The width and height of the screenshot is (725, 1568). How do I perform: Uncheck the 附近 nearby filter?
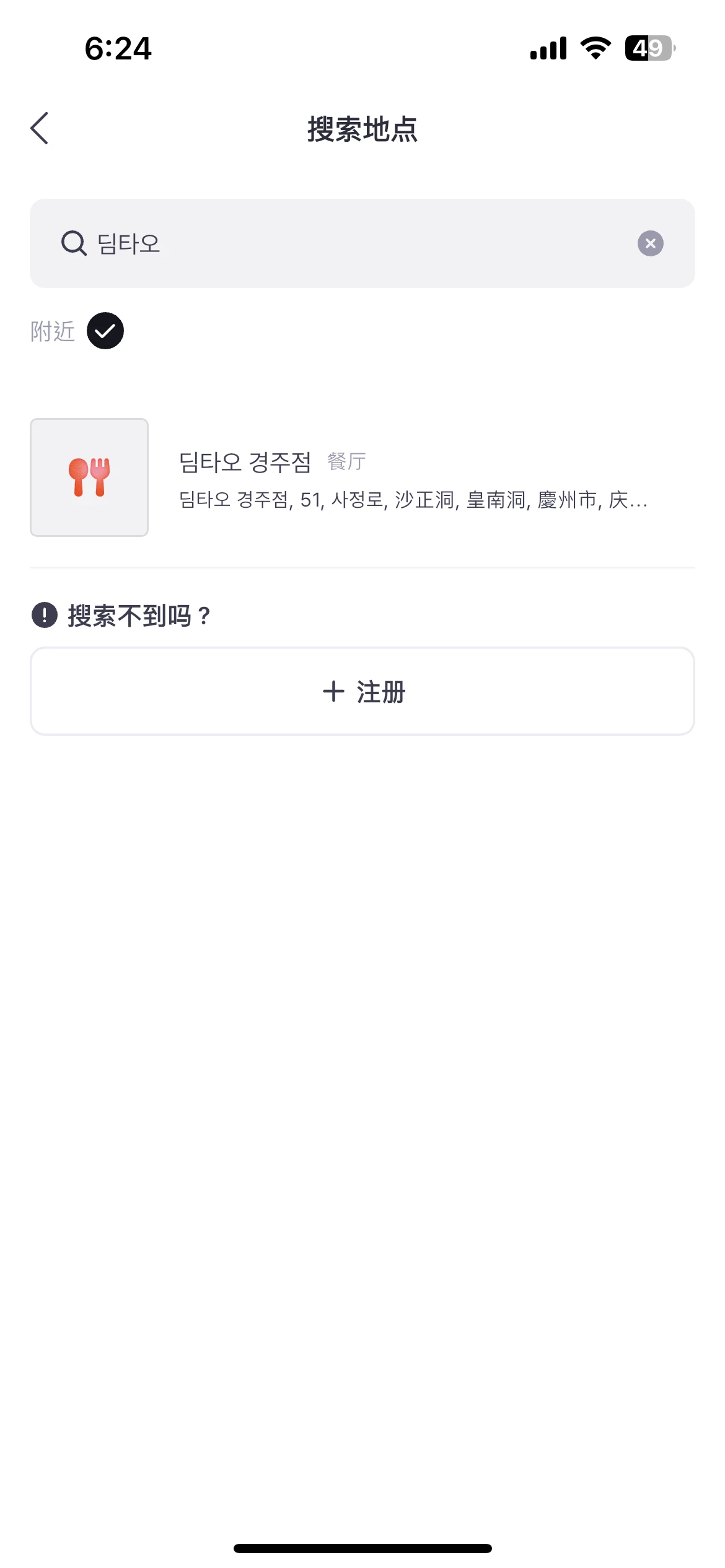click(105, 331)
